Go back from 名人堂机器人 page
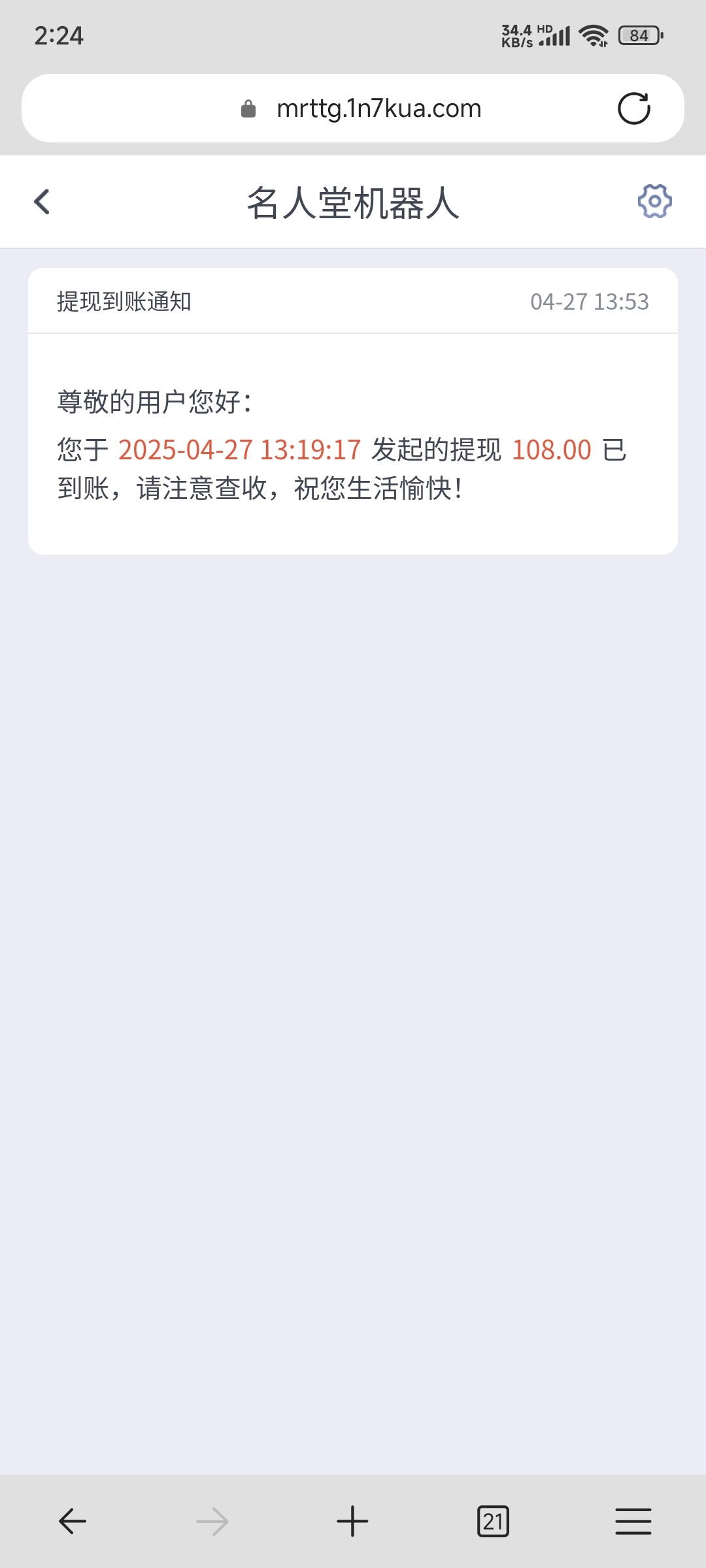This screenshot has width=706, height=1568. pyautogui.click(x=42, y=202)
